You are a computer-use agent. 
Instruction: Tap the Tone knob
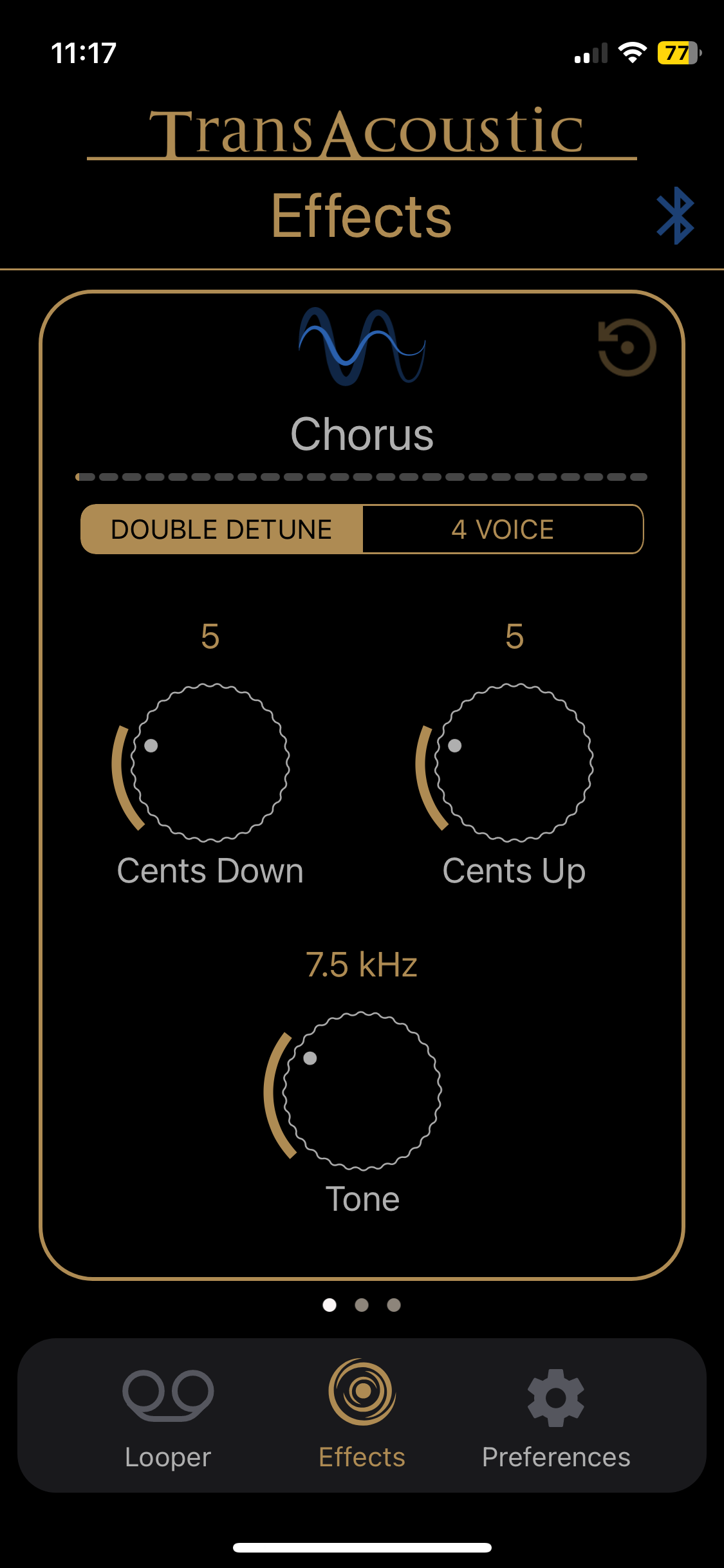tap(362, 1091)
